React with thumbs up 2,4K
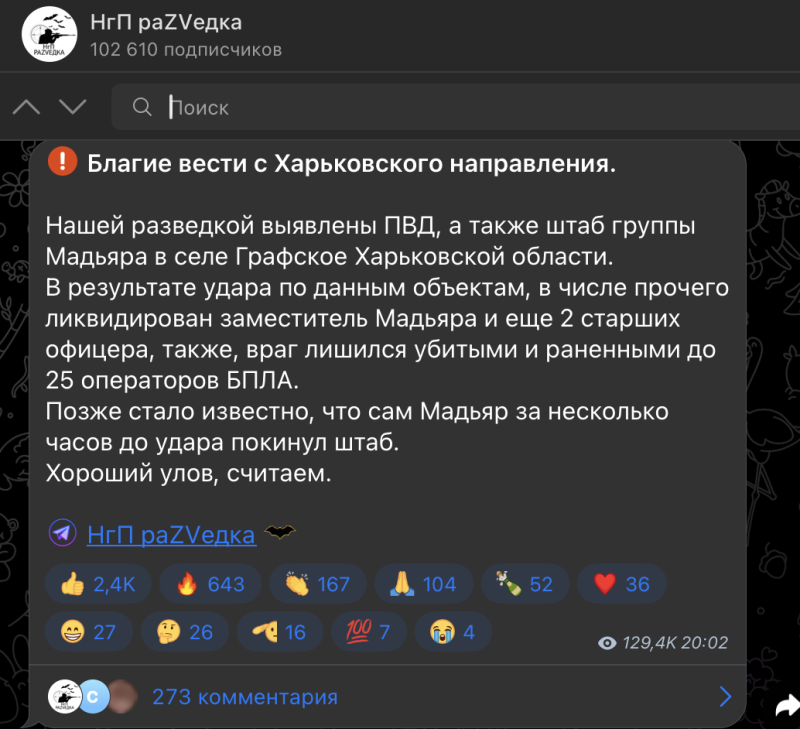Image resolution: width=800 pixels, height=729 pixels. [97, 584]
